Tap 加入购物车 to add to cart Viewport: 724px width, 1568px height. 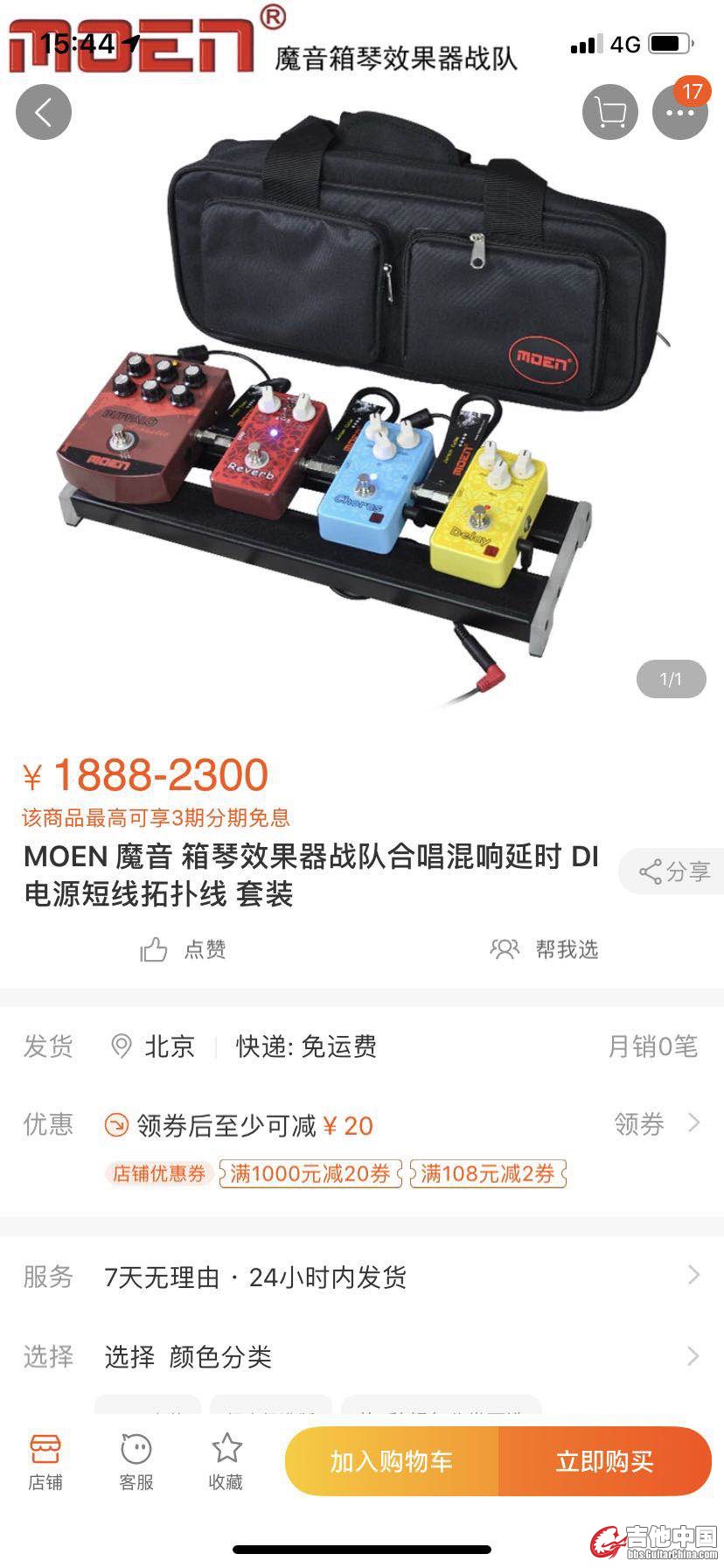(392, 1461)
